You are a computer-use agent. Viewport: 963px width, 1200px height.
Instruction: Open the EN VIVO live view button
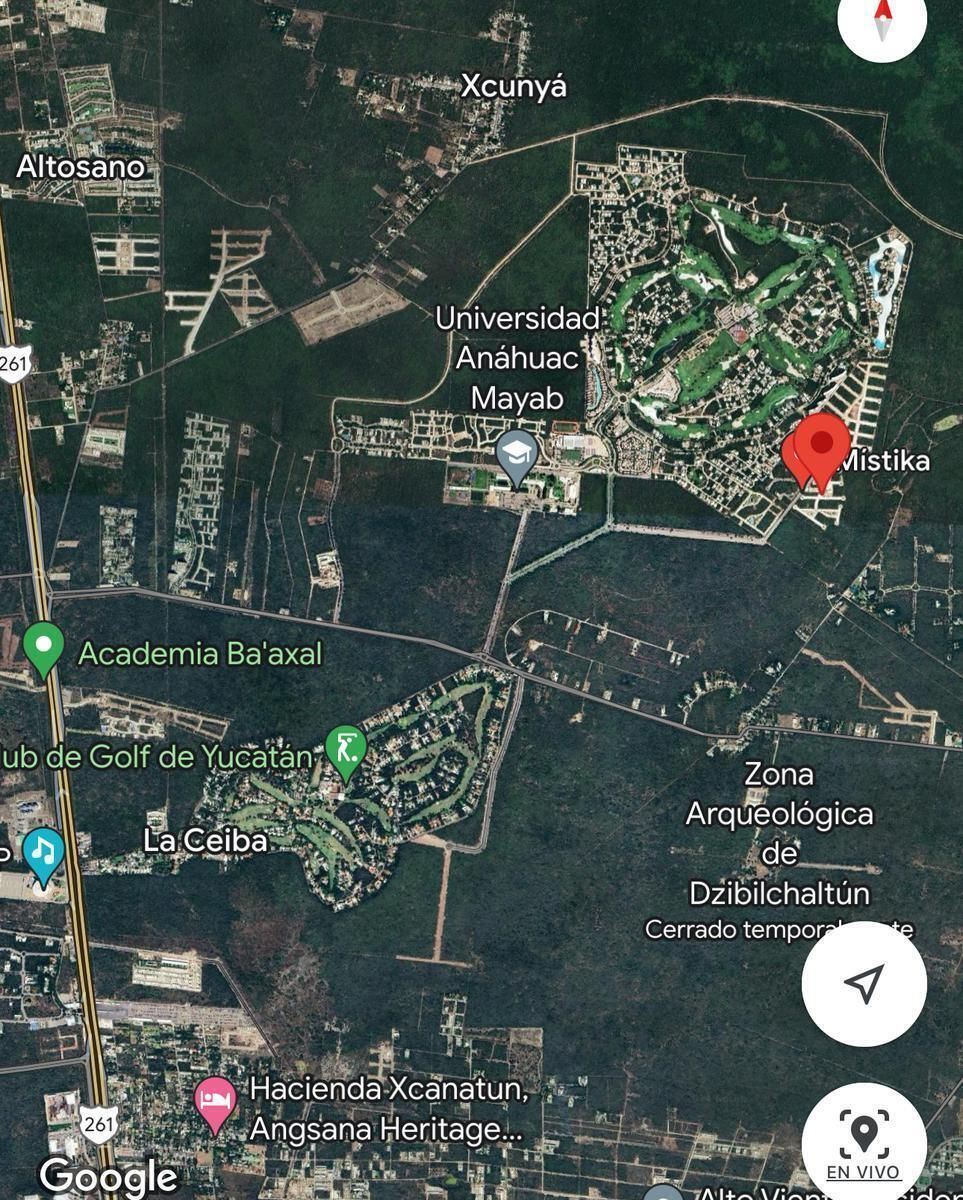pos(864,1142)
